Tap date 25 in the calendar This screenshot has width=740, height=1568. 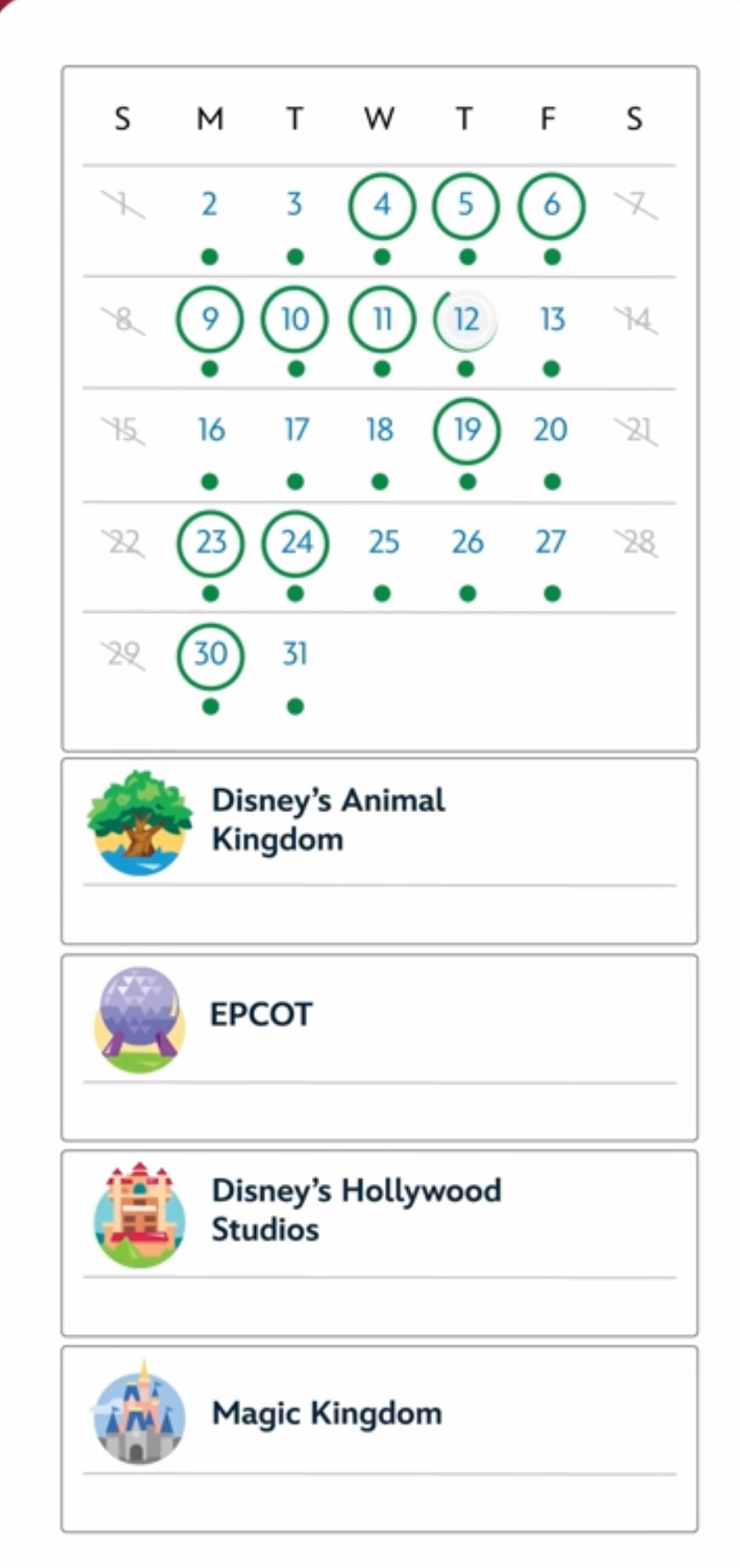point(383,542)
